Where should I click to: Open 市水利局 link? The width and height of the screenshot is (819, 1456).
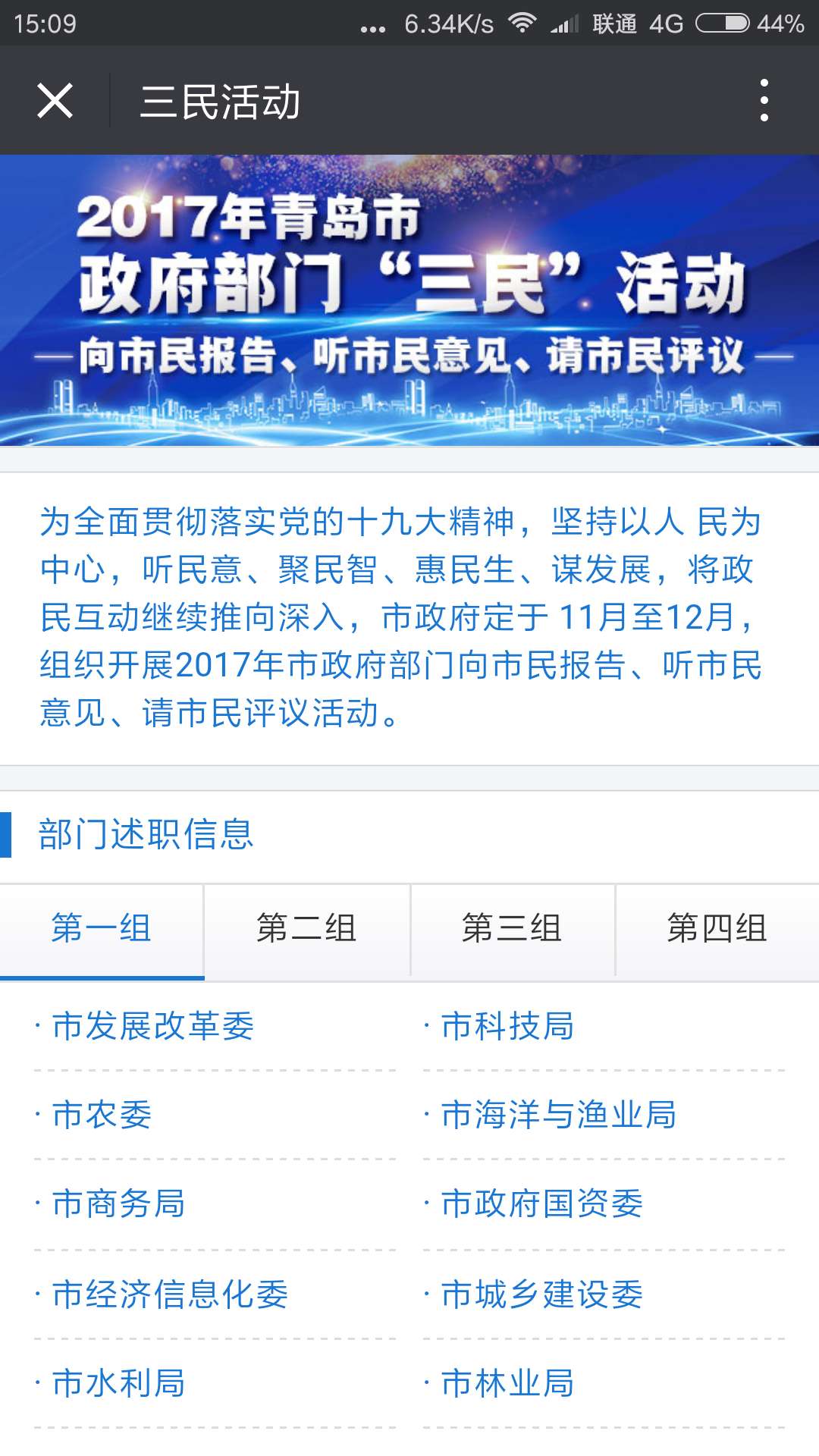[118, 1383]
